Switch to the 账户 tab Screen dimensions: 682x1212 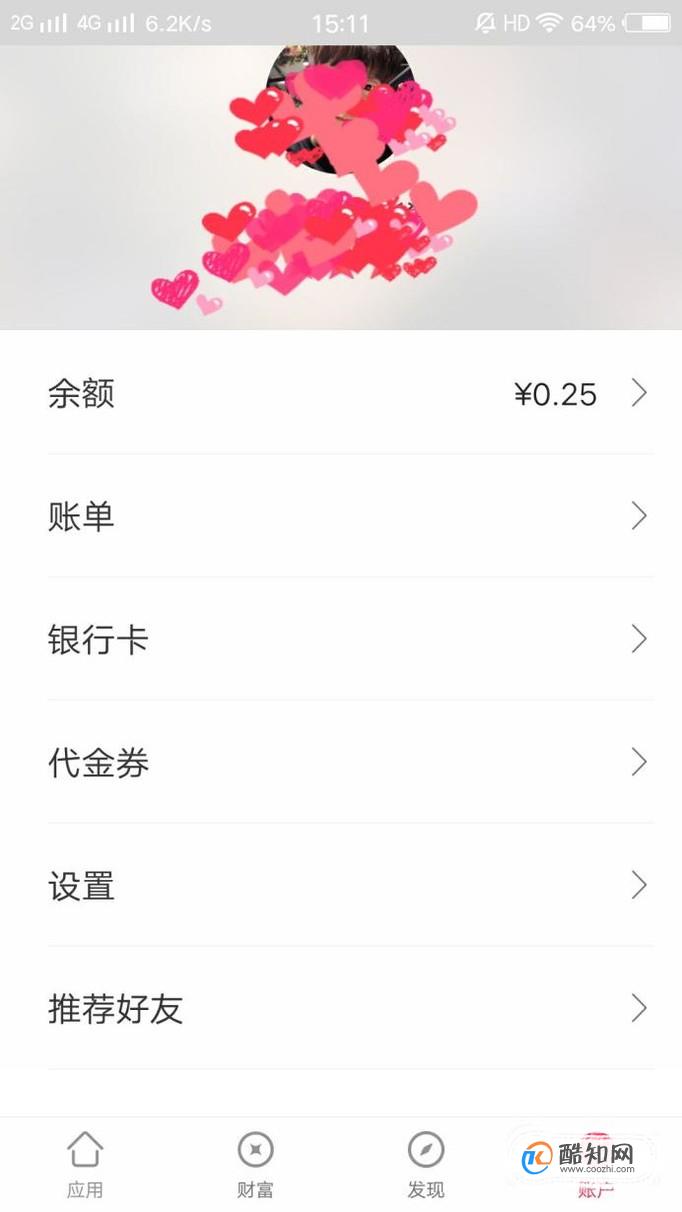(596, 1165)
